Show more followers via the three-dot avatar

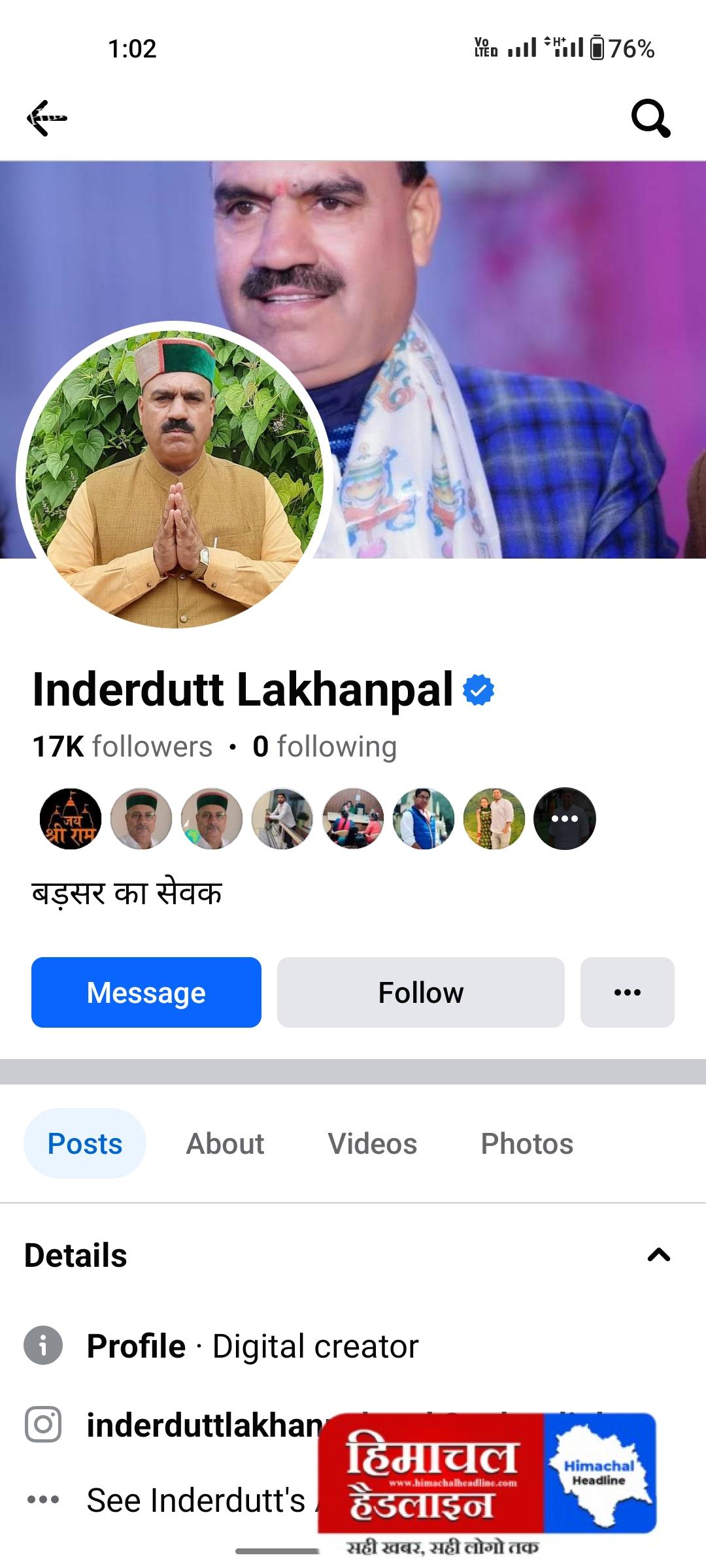point(565,819)
